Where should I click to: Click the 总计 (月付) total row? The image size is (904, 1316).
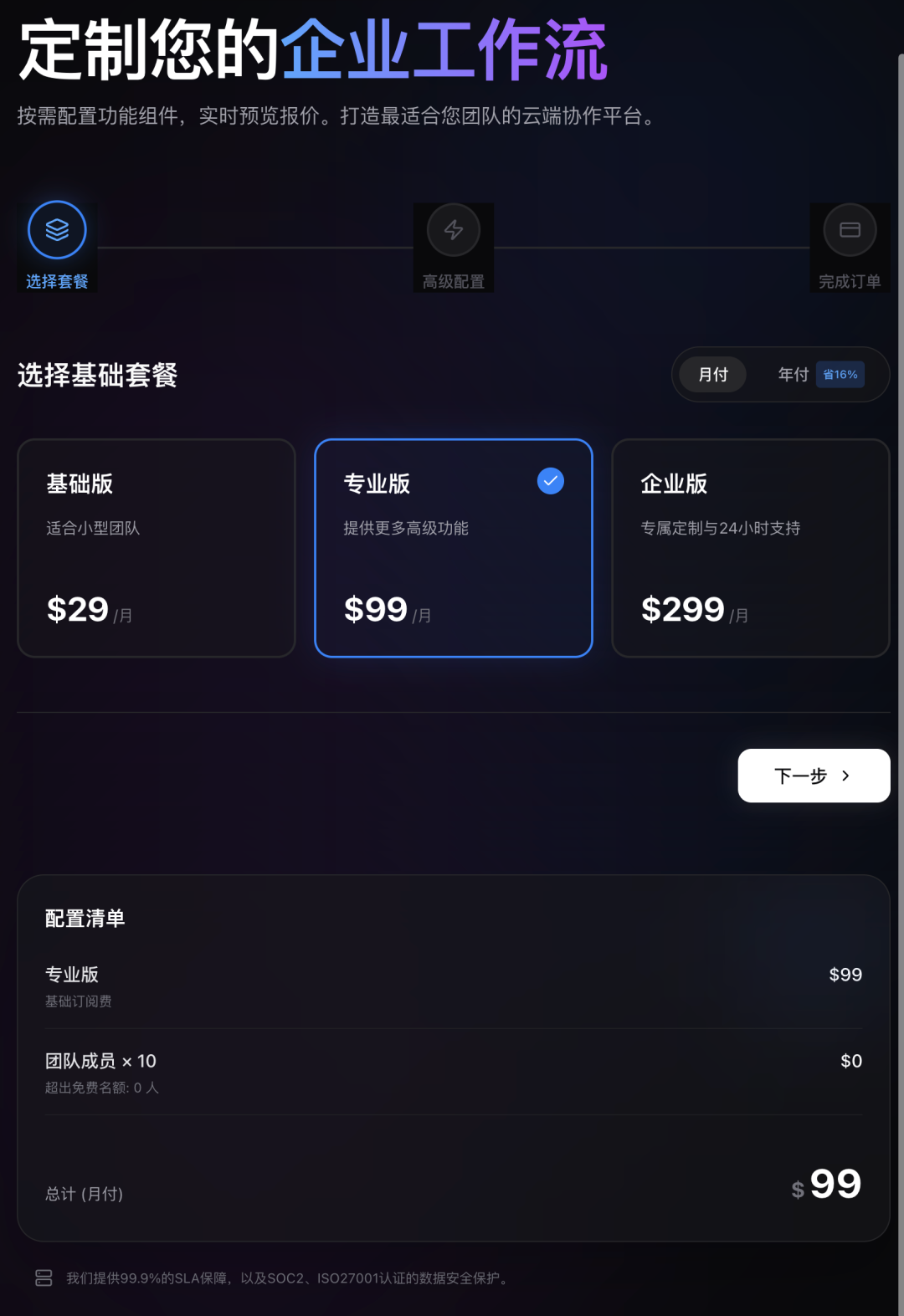click(85, 1194)
